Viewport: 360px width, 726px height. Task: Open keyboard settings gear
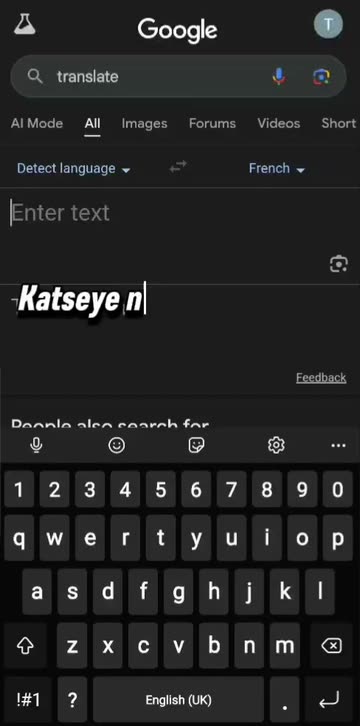tap(276, 445)
